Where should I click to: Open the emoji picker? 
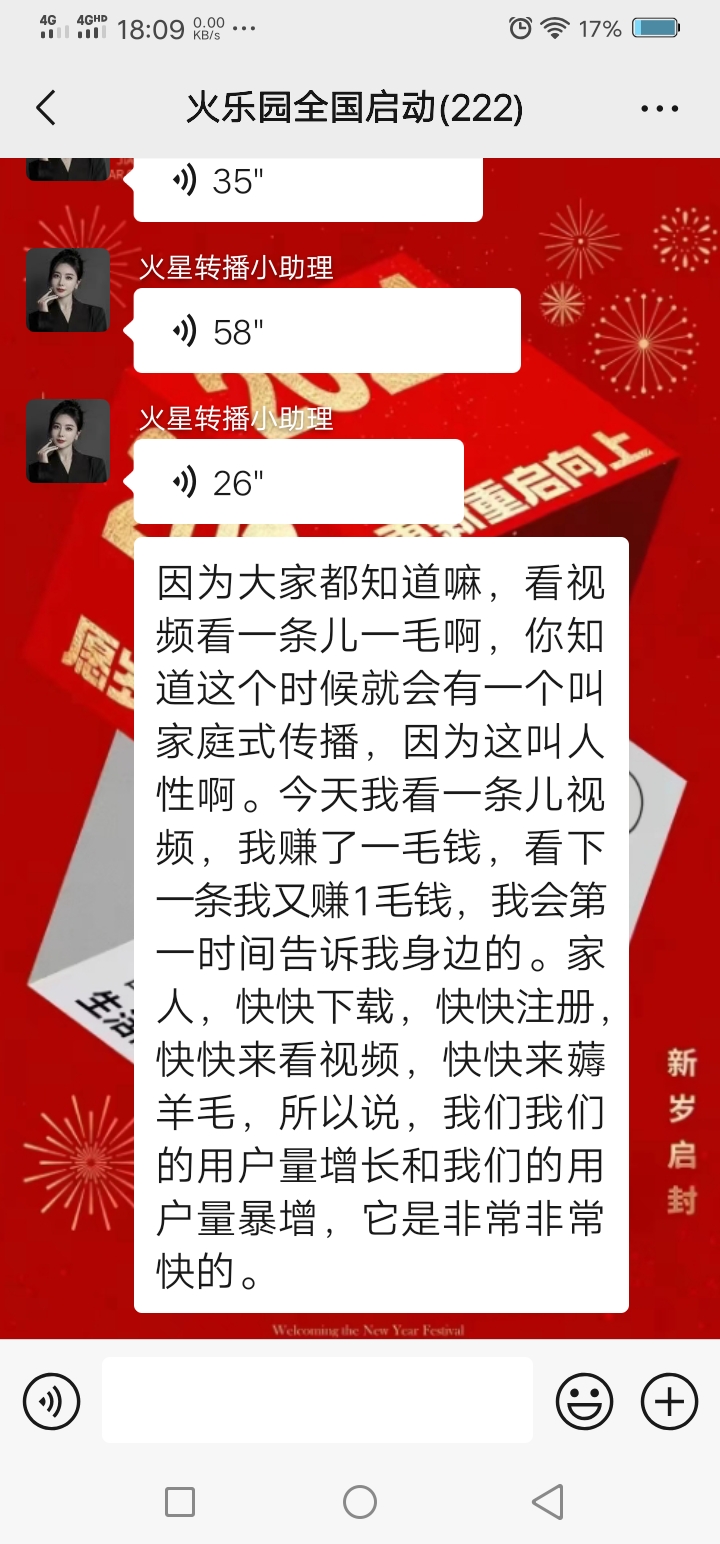coord(585,1401)
